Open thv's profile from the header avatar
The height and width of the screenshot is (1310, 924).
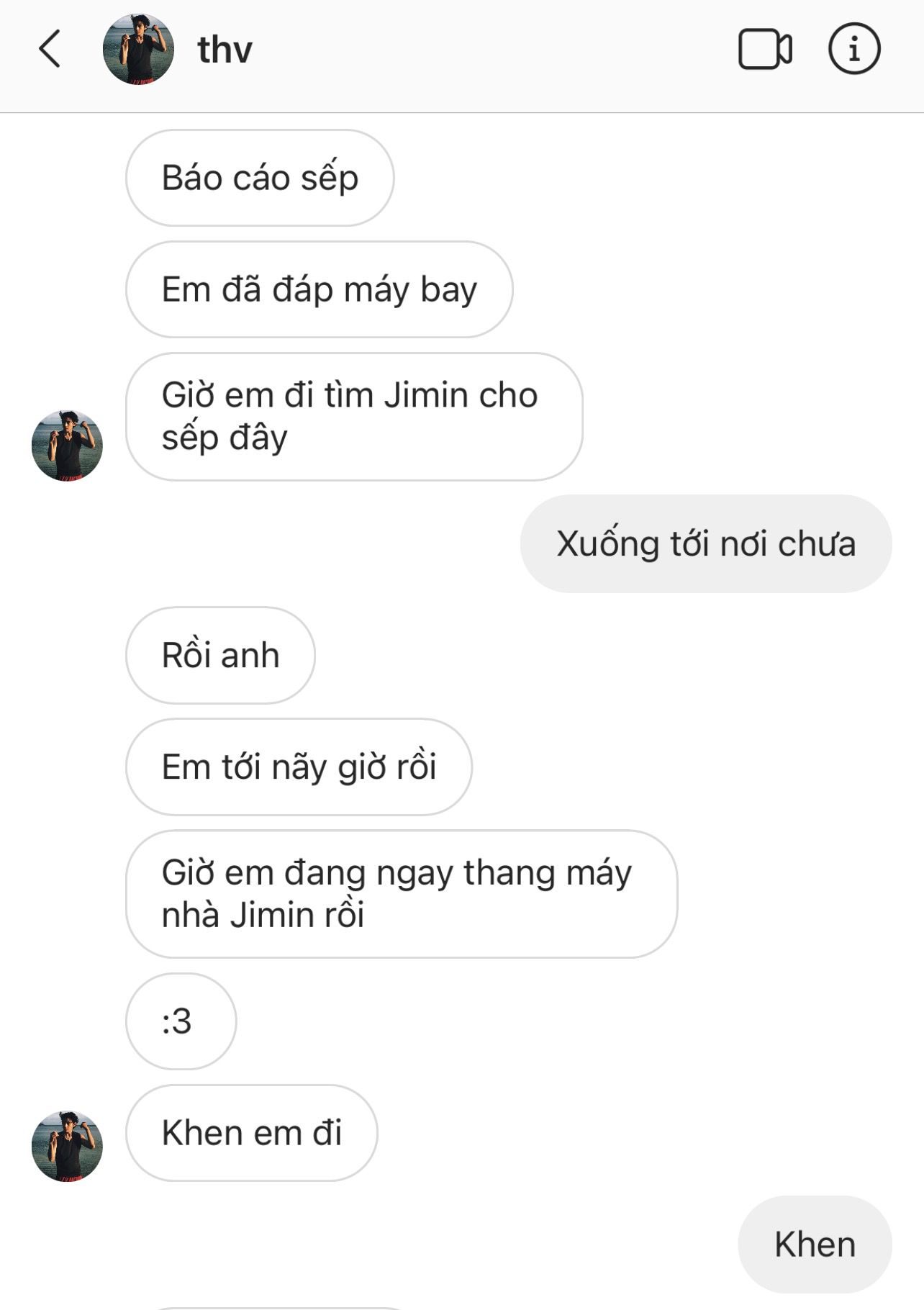coord(138,49)
